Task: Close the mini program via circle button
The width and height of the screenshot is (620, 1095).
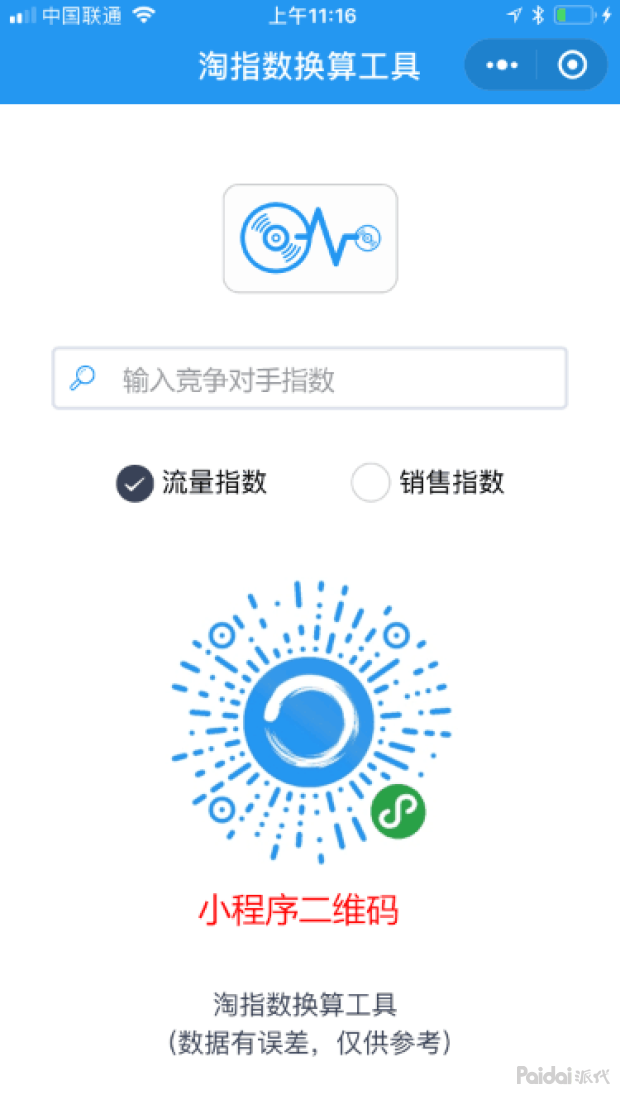Action: [x=572, y=66]
